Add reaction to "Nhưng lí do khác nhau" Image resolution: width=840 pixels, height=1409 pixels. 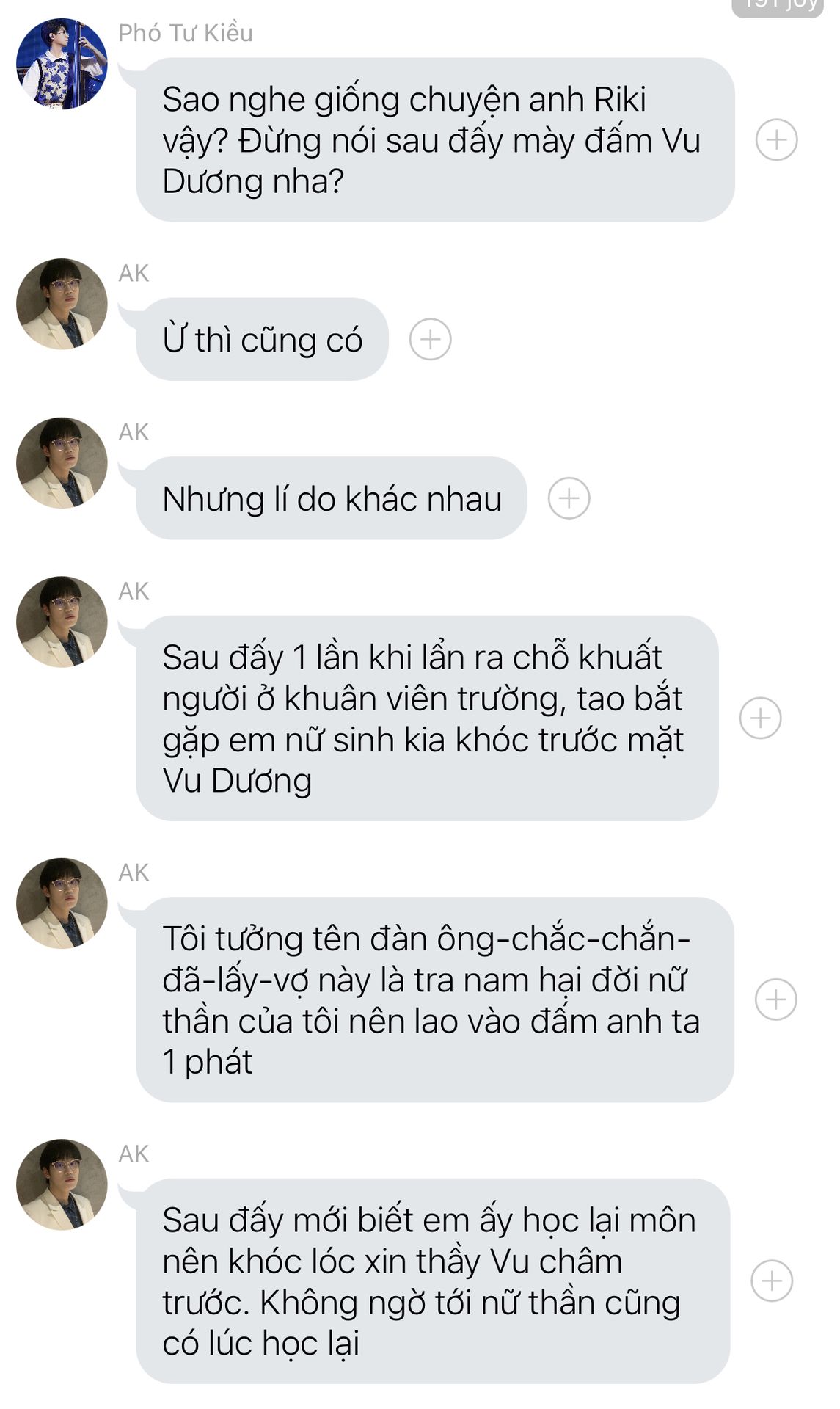pos(569,498)
